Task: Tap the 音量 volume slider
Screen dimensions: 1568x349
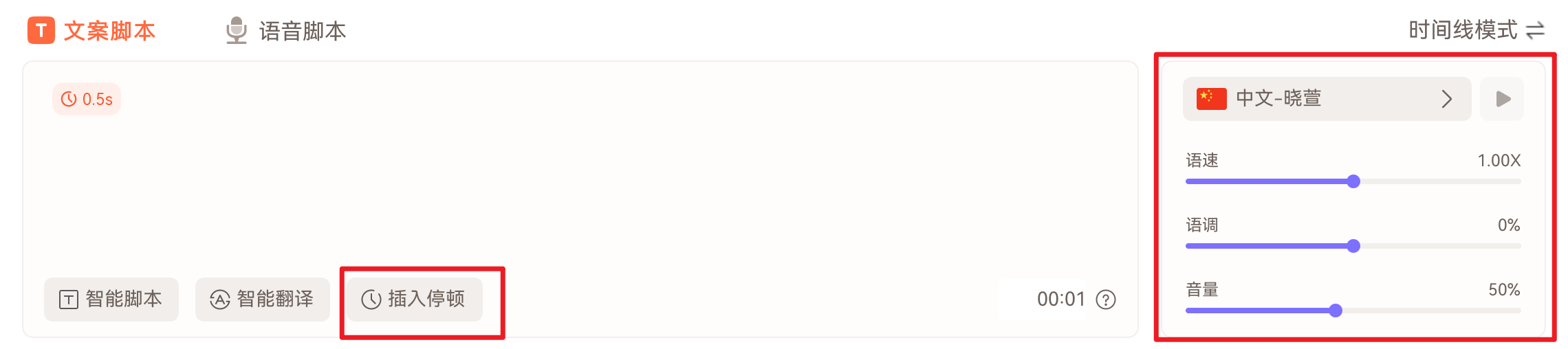Action: (x=1335, y=311)
